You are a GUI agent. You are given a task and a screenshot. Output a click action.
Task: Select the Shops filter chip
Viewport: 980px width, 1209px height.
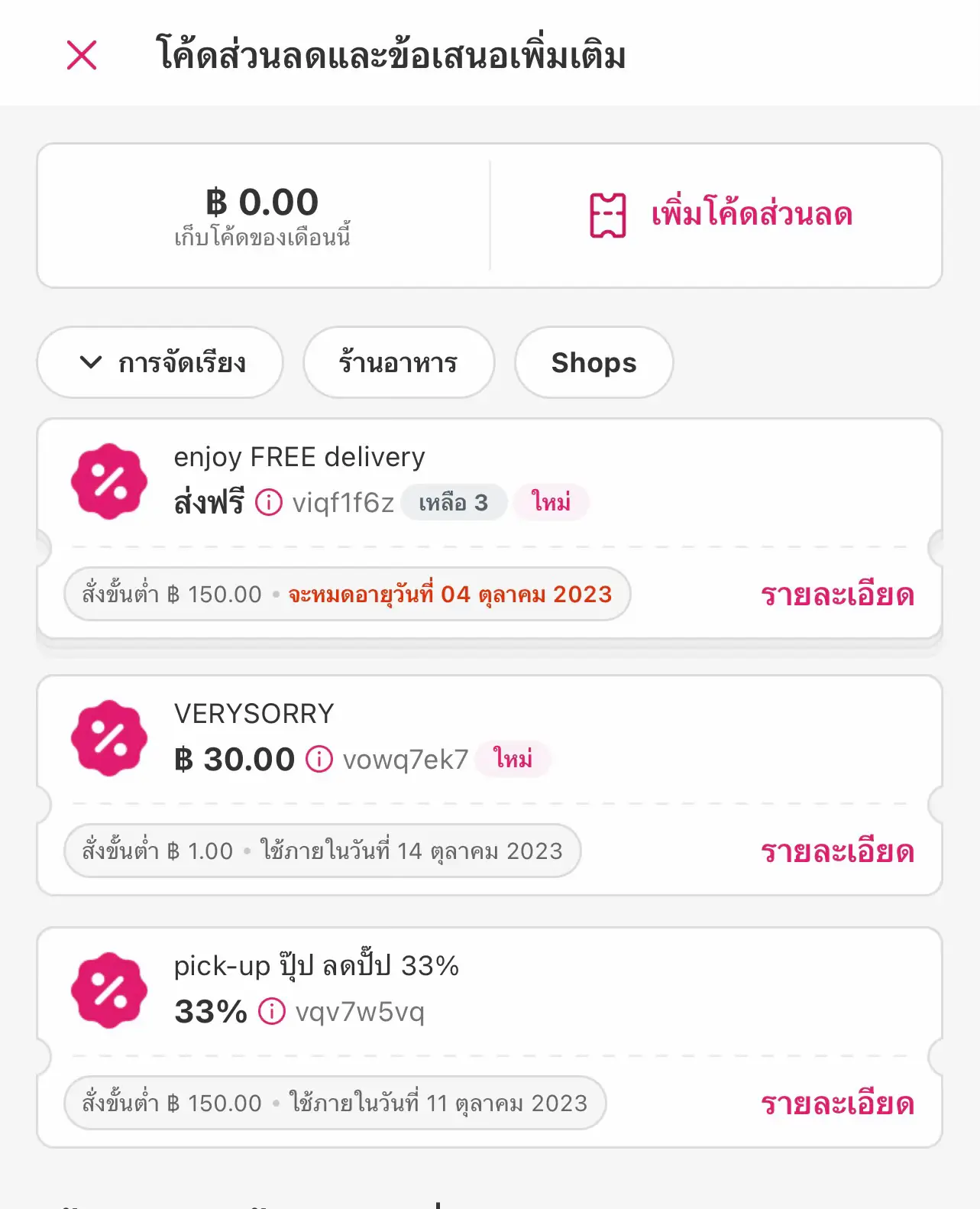pyautogui.click(x=593, y=363)
